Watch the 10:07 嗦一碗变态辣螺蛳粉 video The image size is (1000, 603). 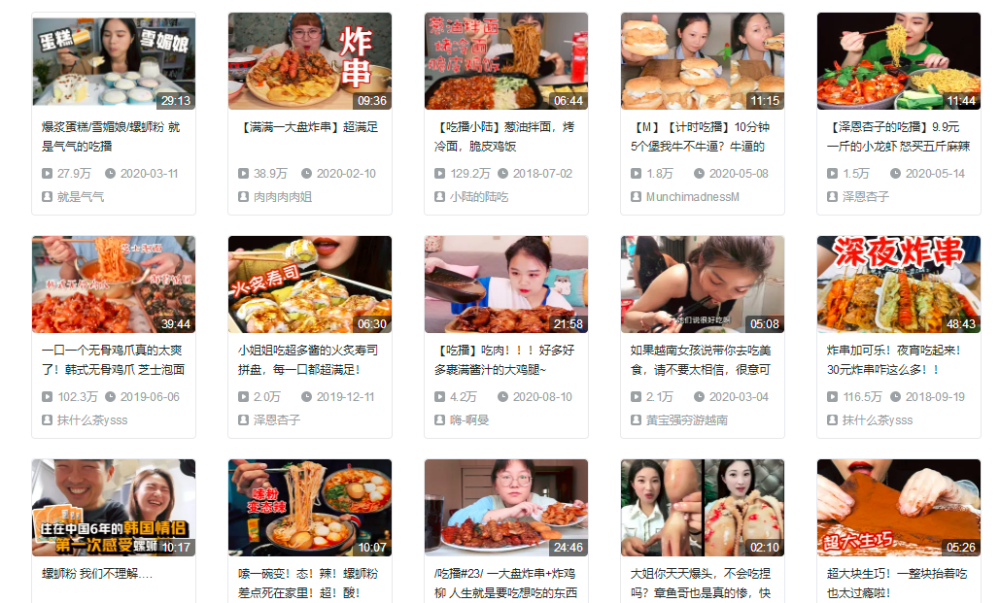coord(309,507)
